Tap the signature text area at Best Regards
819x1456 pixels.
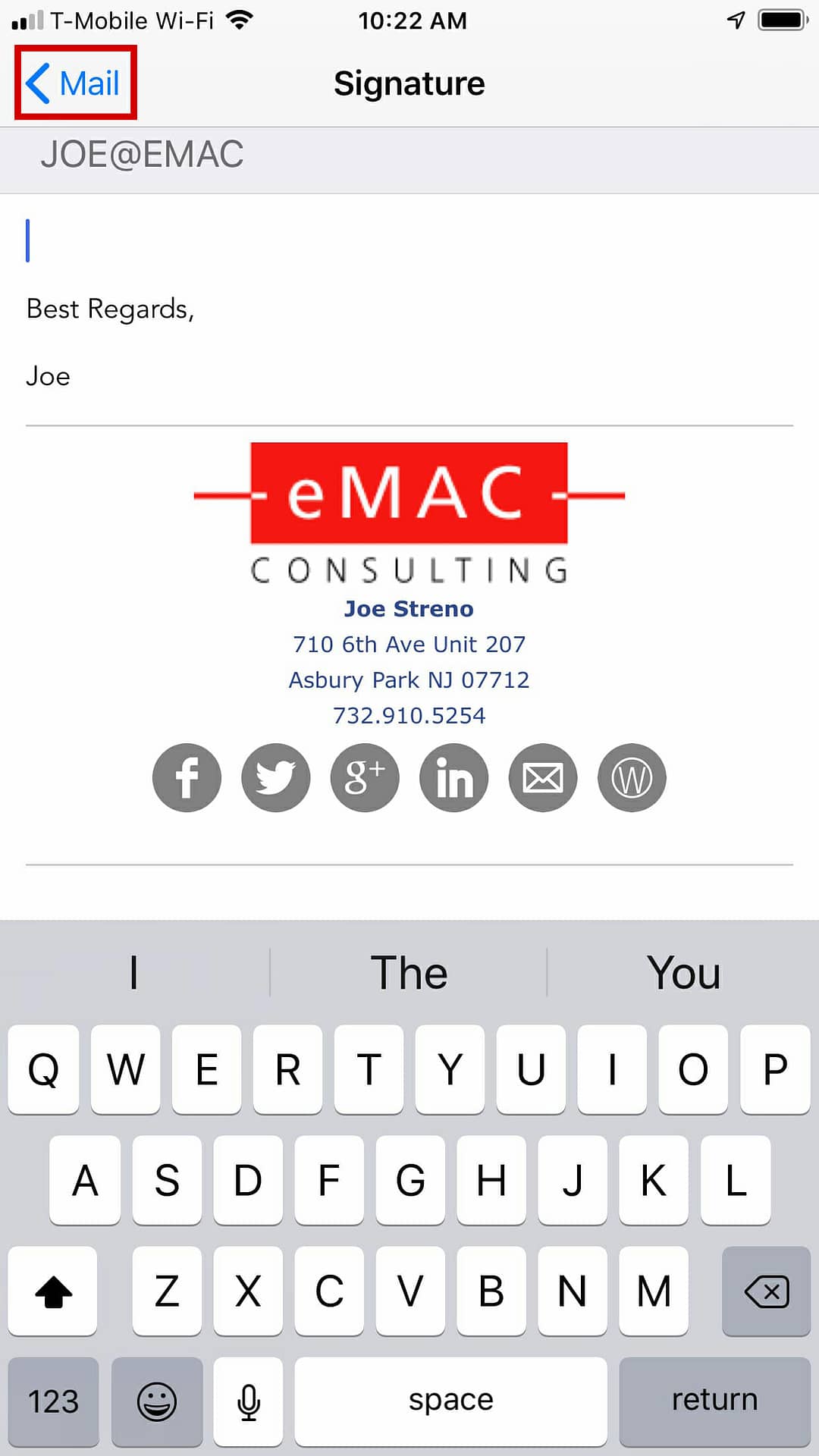(111, 309)
